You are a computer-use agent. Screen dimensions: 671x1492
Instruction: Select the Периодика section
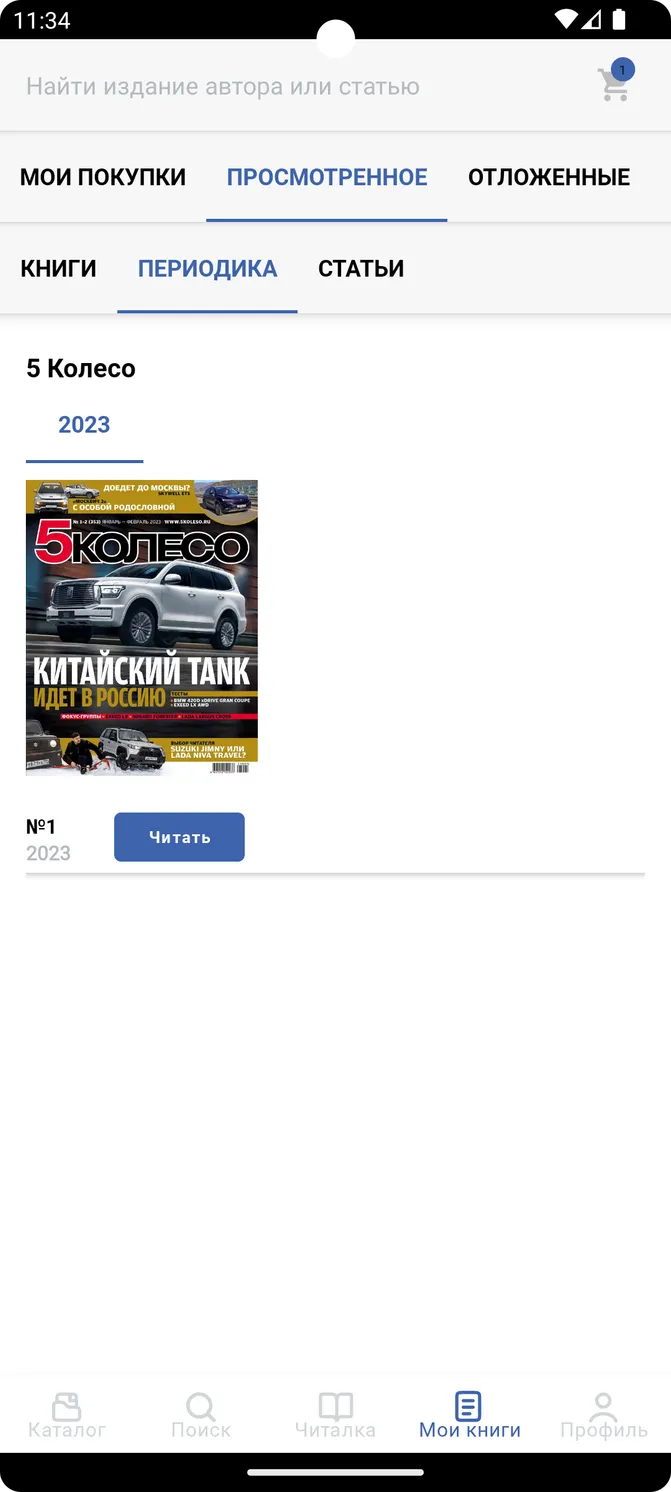[x=208, y=269]
